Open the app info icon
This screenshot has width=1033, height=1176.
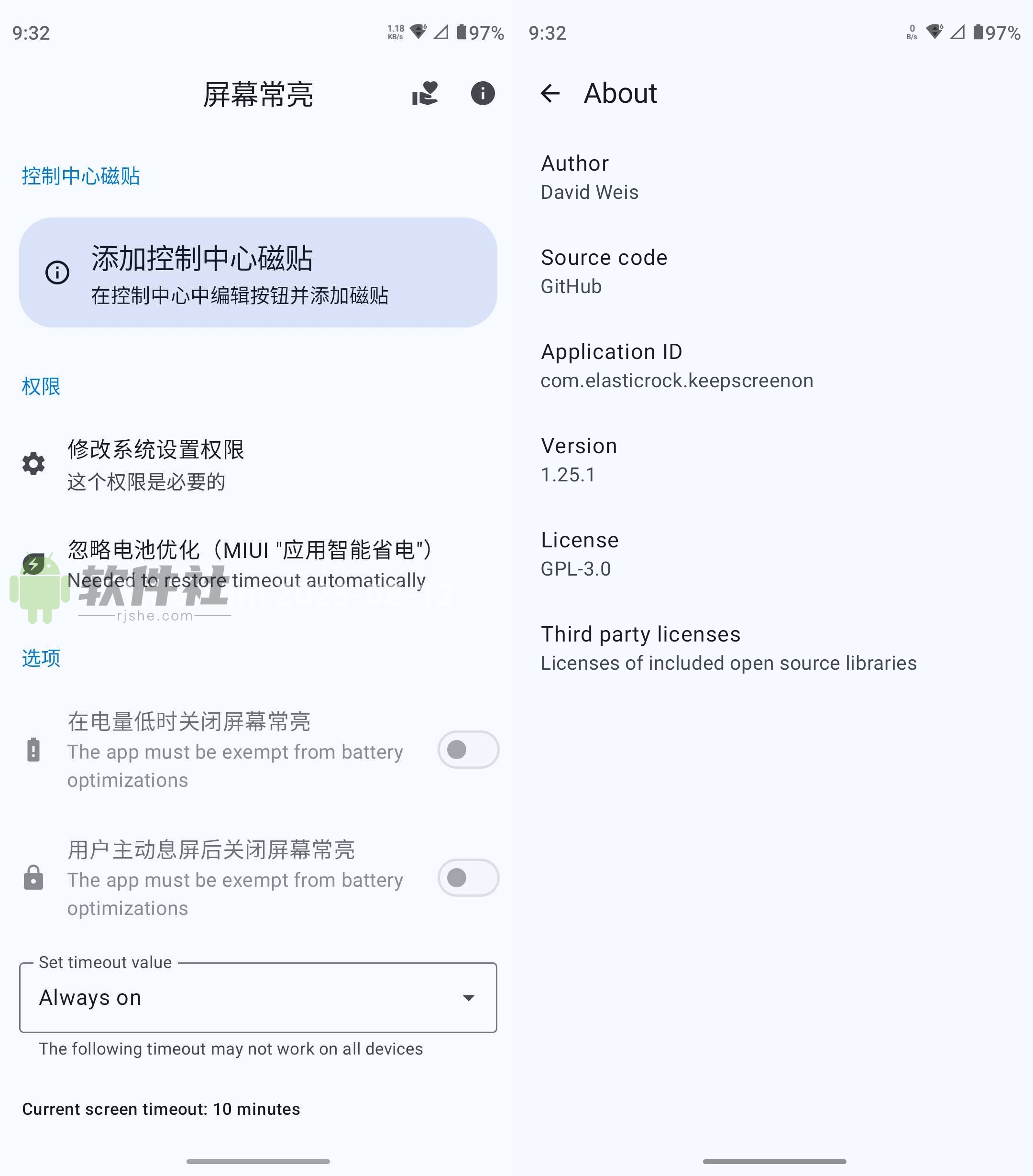pyautogui.click(x=482, y=93)
